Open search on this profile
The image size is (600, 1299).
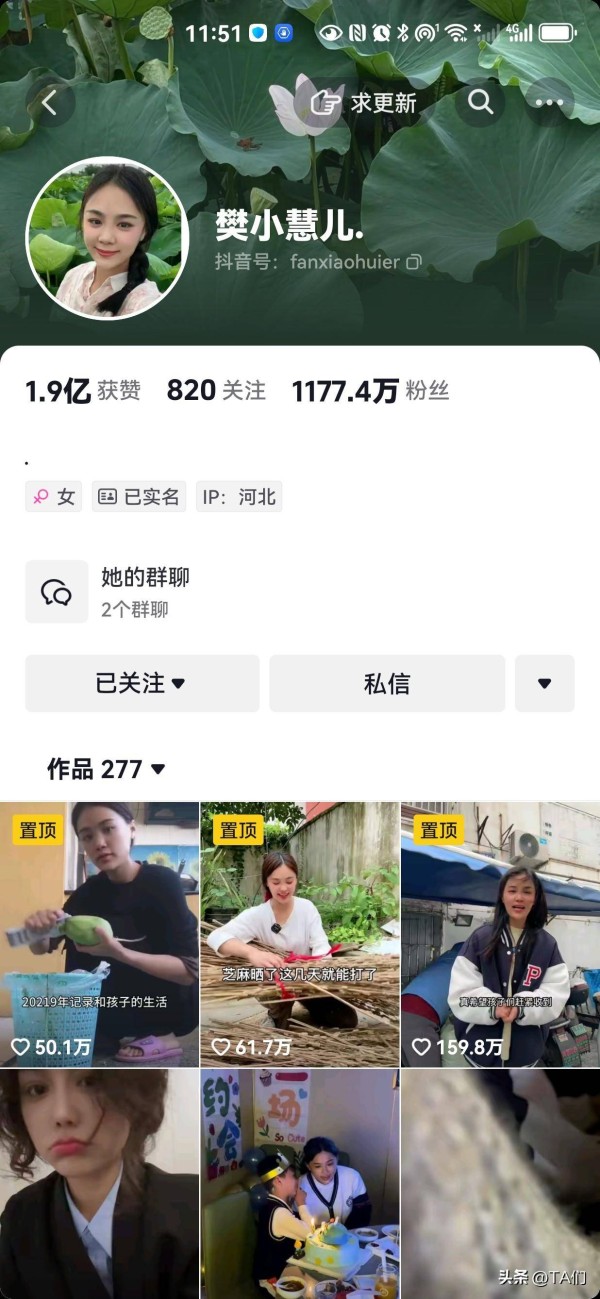(481, 102)
